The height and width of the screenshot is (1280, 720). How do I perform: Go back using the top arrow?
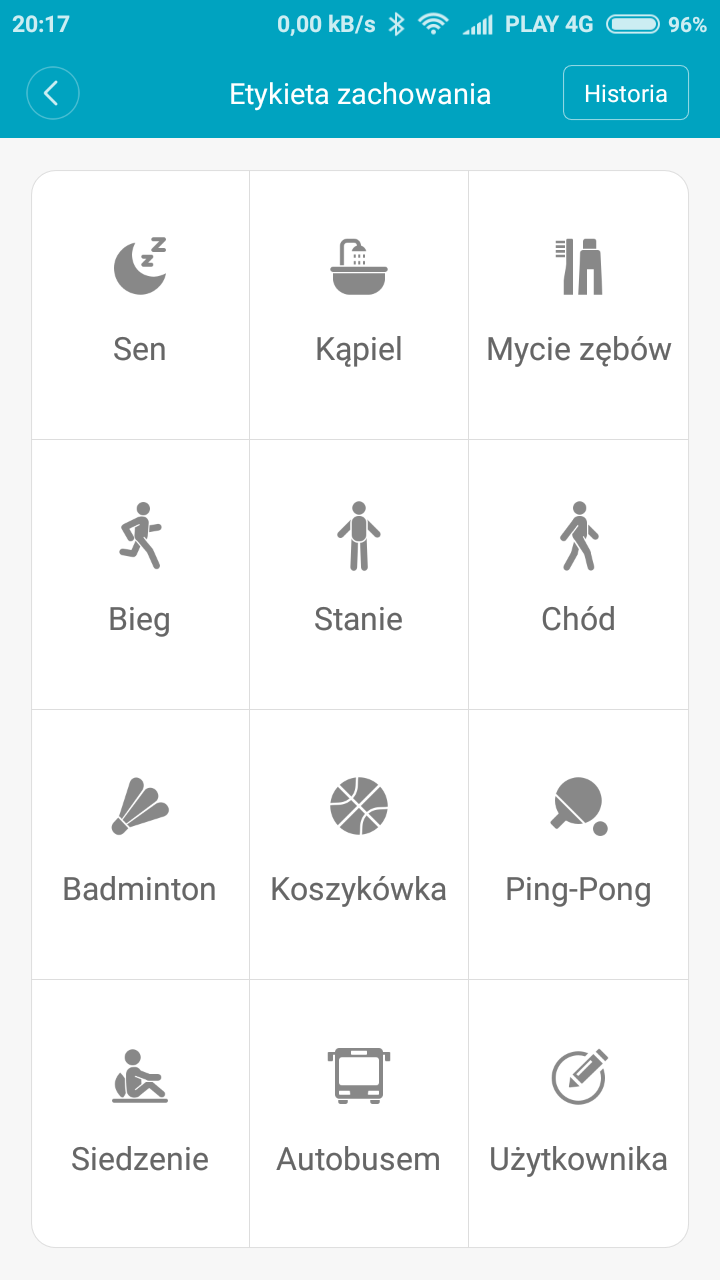pos(52,94)
